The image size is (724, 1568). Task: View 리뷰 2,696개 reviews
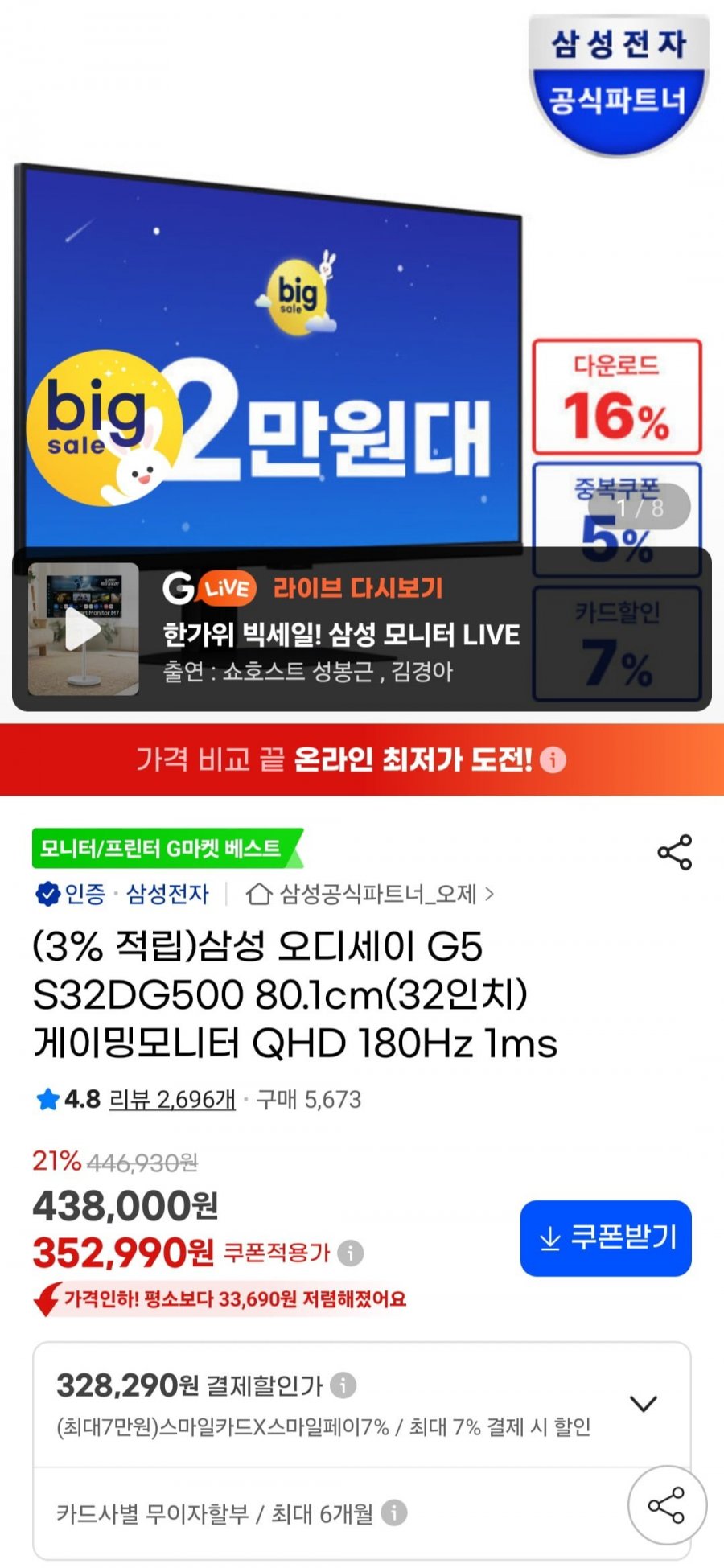(x=172, y=1099)
